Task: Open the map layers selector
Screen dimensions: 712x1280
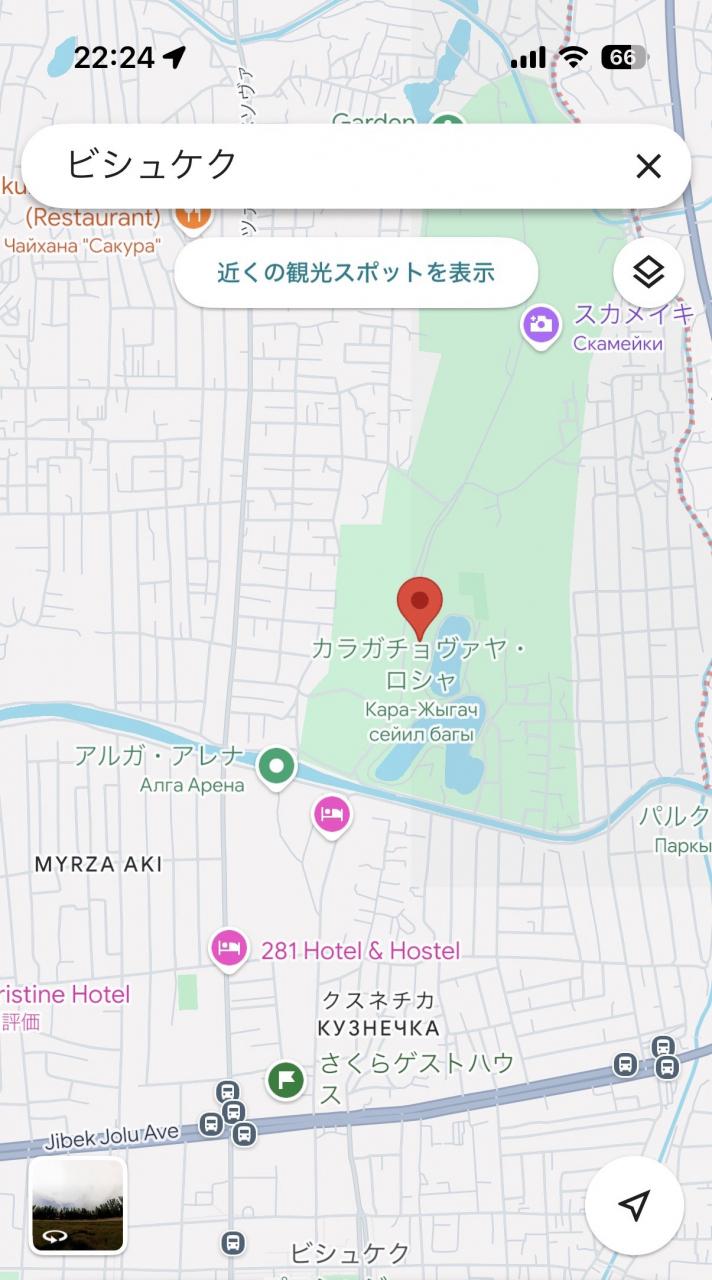Action: (x=648, y=271)
